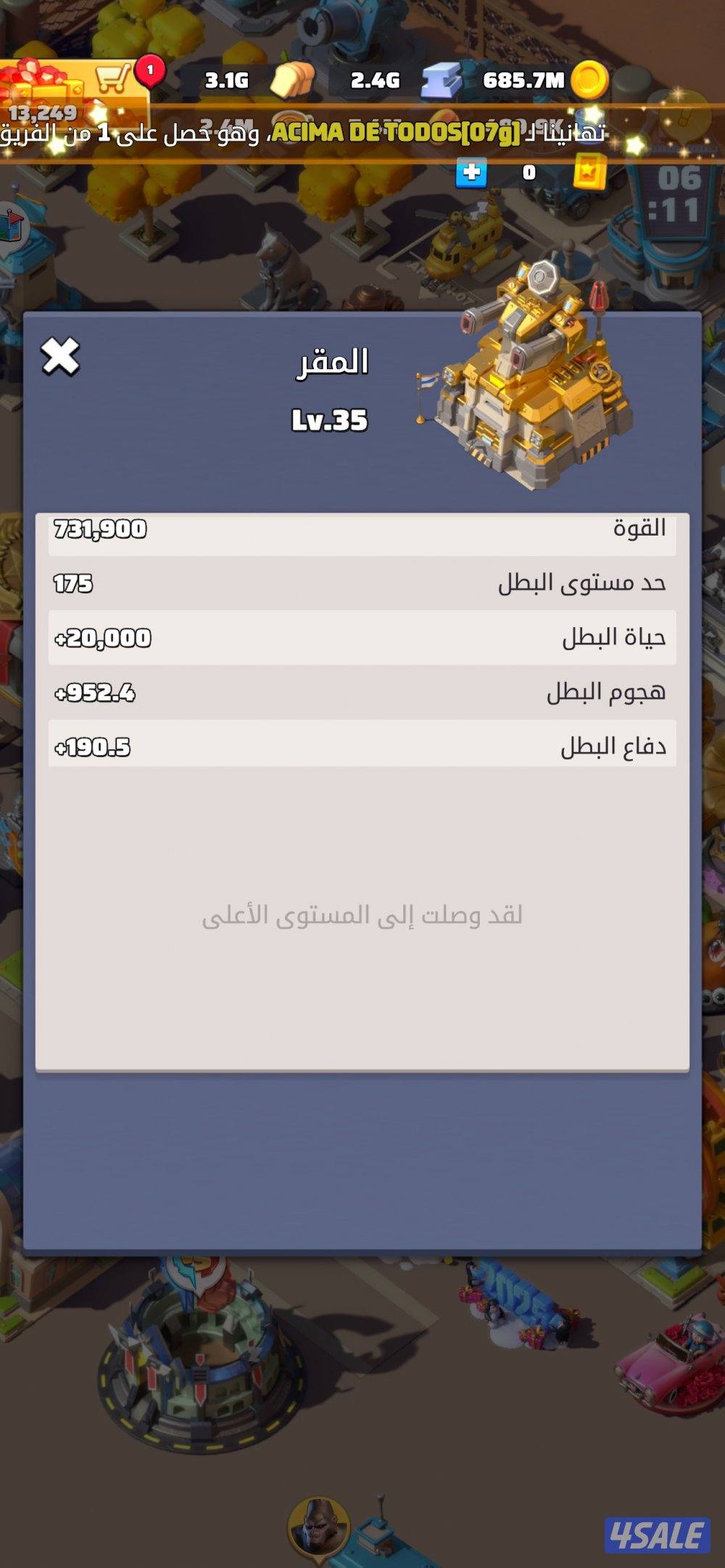Image resolution: width=725 pixels, height=1568 pixels.
Task: Tap the hero defense row showing +190.5
Action: [362, 745]
